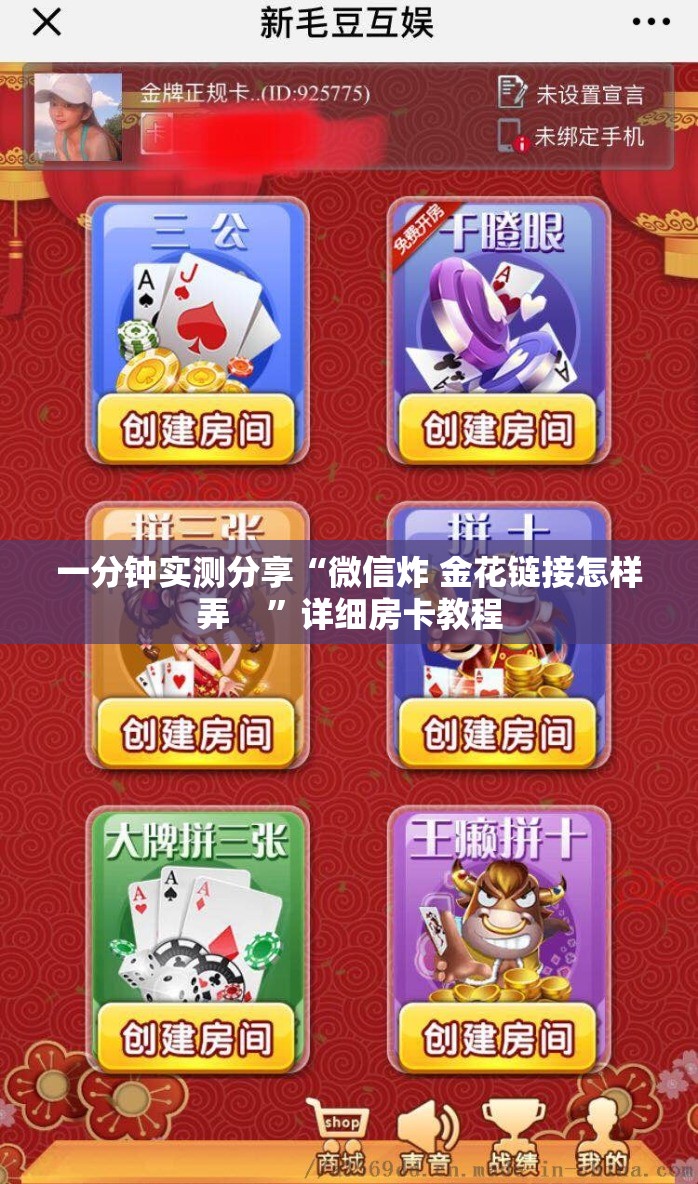Image resolution: width=698 pixels, height=1184 pixels.
Task: Create a room for 拼三张
Action: click(x=196, y=734)
